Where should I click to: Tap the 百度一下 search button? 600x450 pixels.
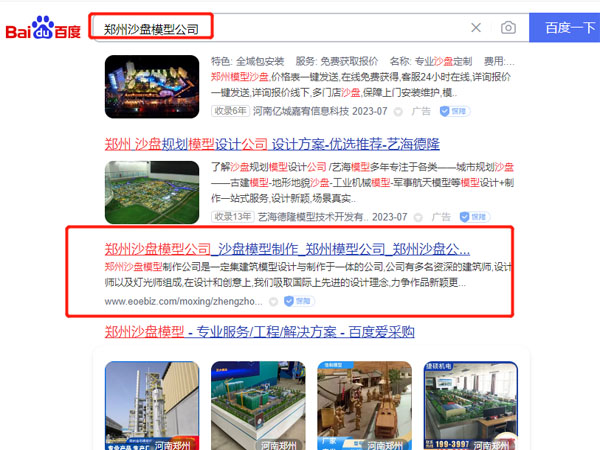(x=564, y=28)
